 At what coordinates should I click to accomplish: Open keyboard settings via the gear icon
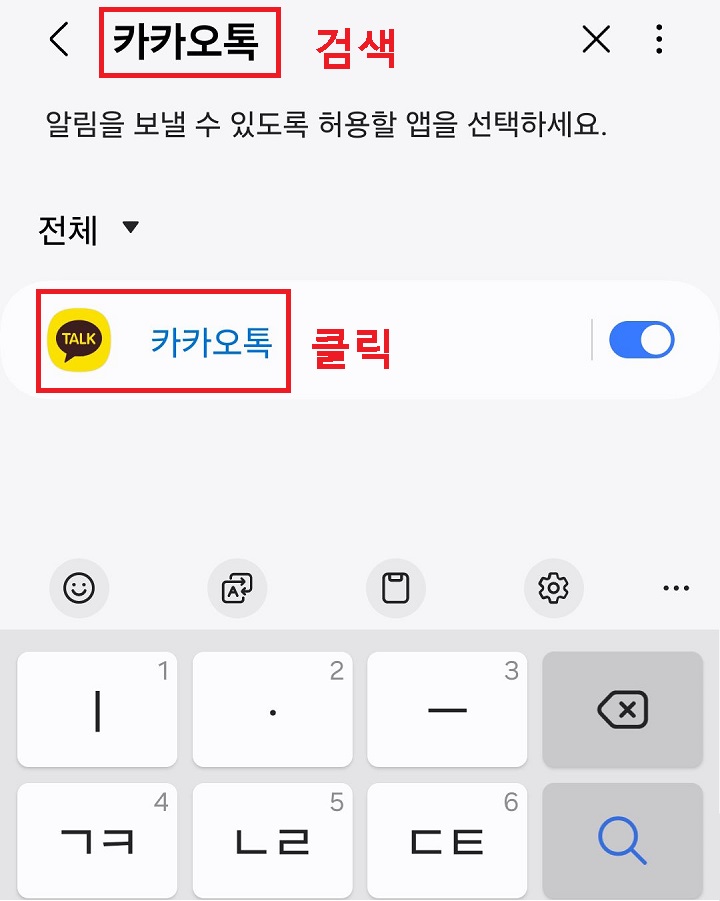(554, 588)
